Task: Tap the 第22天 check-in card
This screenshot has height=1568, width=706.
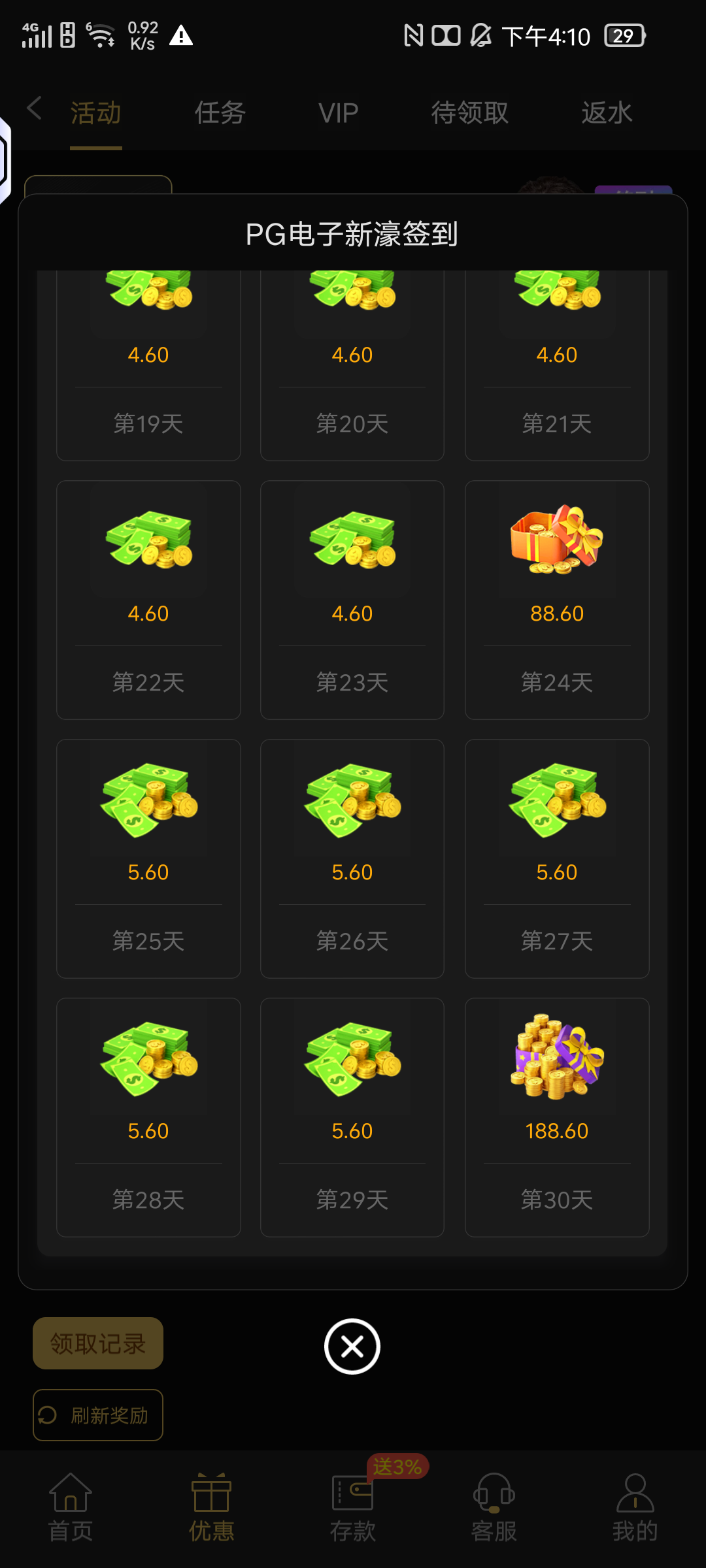Action: tap(148, 600)
